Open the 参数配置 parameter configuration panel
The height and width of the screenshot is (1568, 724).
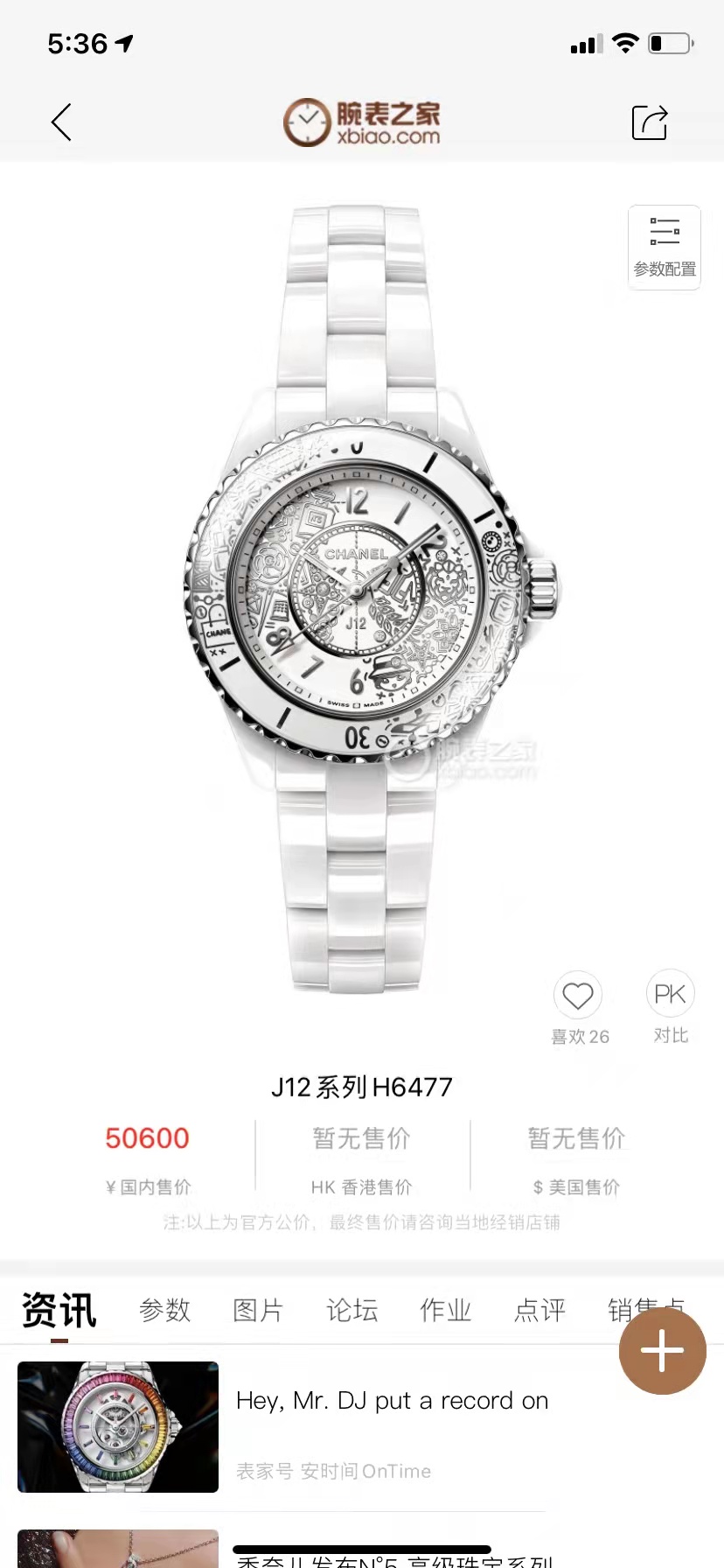click(x=664, y=248)
